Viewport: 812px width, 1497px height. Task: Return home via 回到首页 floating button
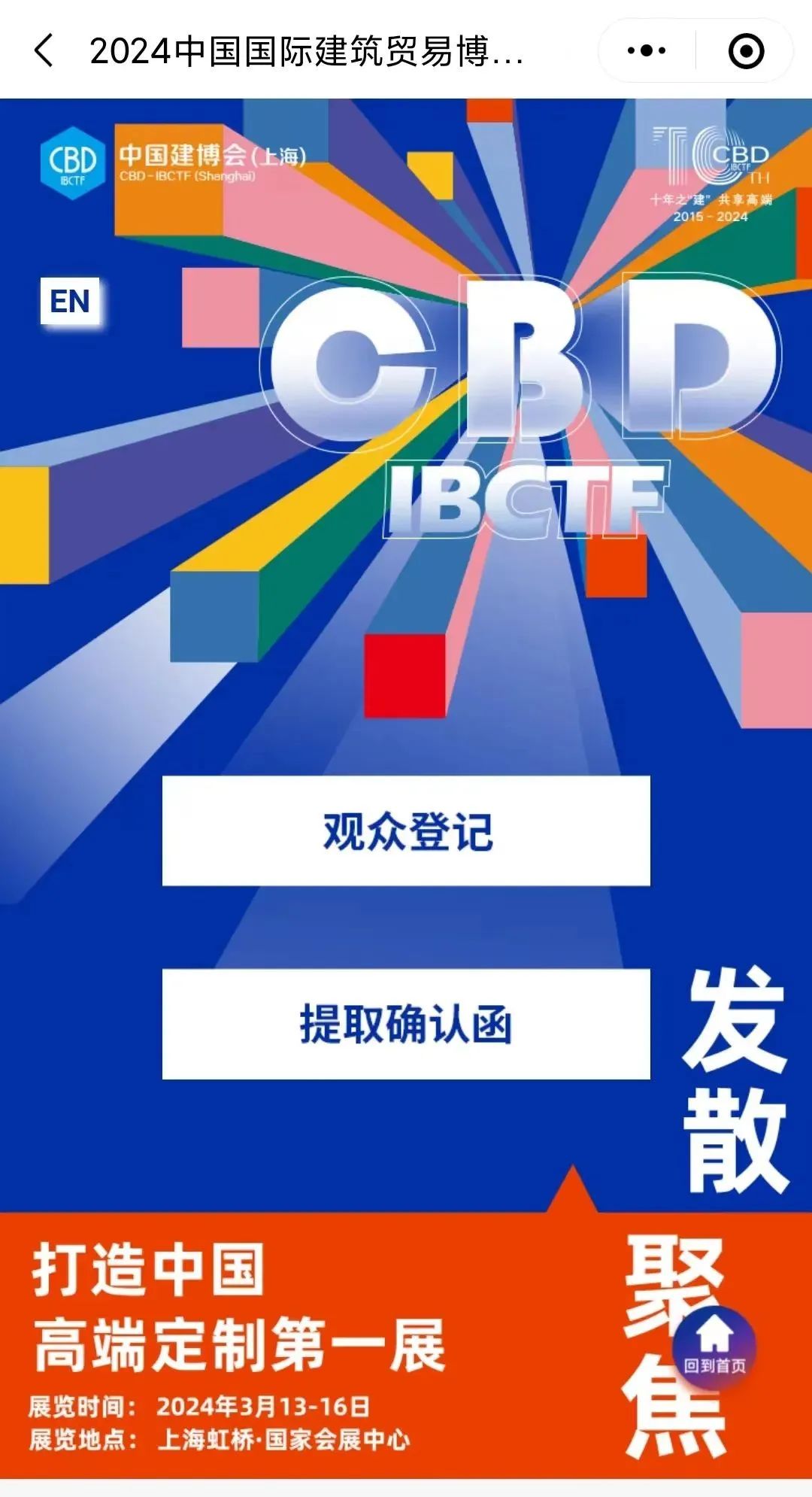(714, 1347)
